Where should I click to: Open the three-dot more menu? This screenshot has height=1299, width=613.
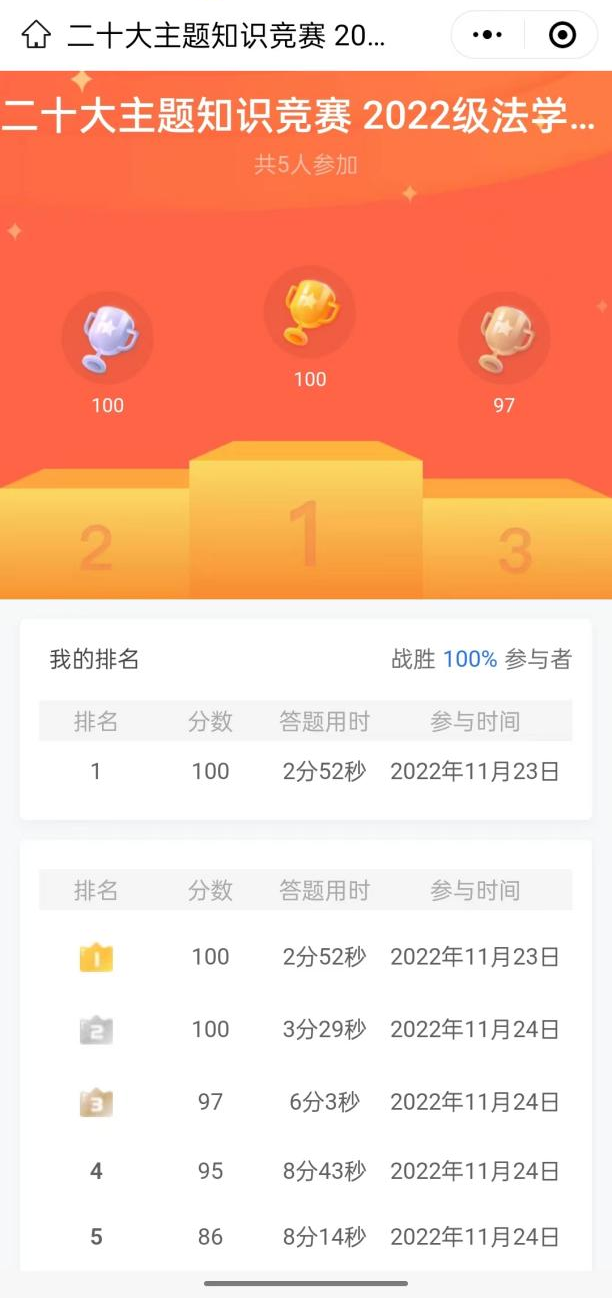coord(487,35)
